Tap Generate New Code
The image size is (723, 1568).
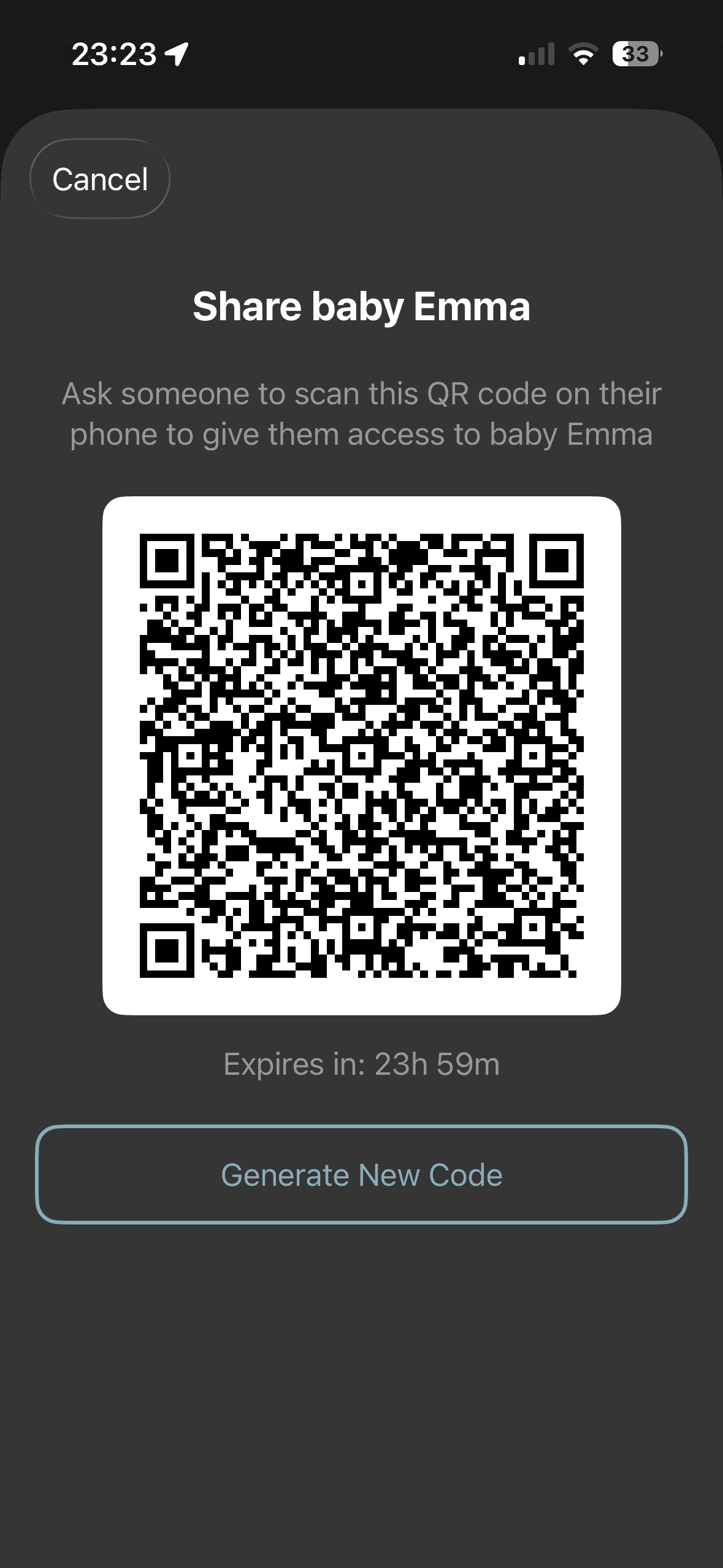pyautogui.click(x=362, y=1174)
